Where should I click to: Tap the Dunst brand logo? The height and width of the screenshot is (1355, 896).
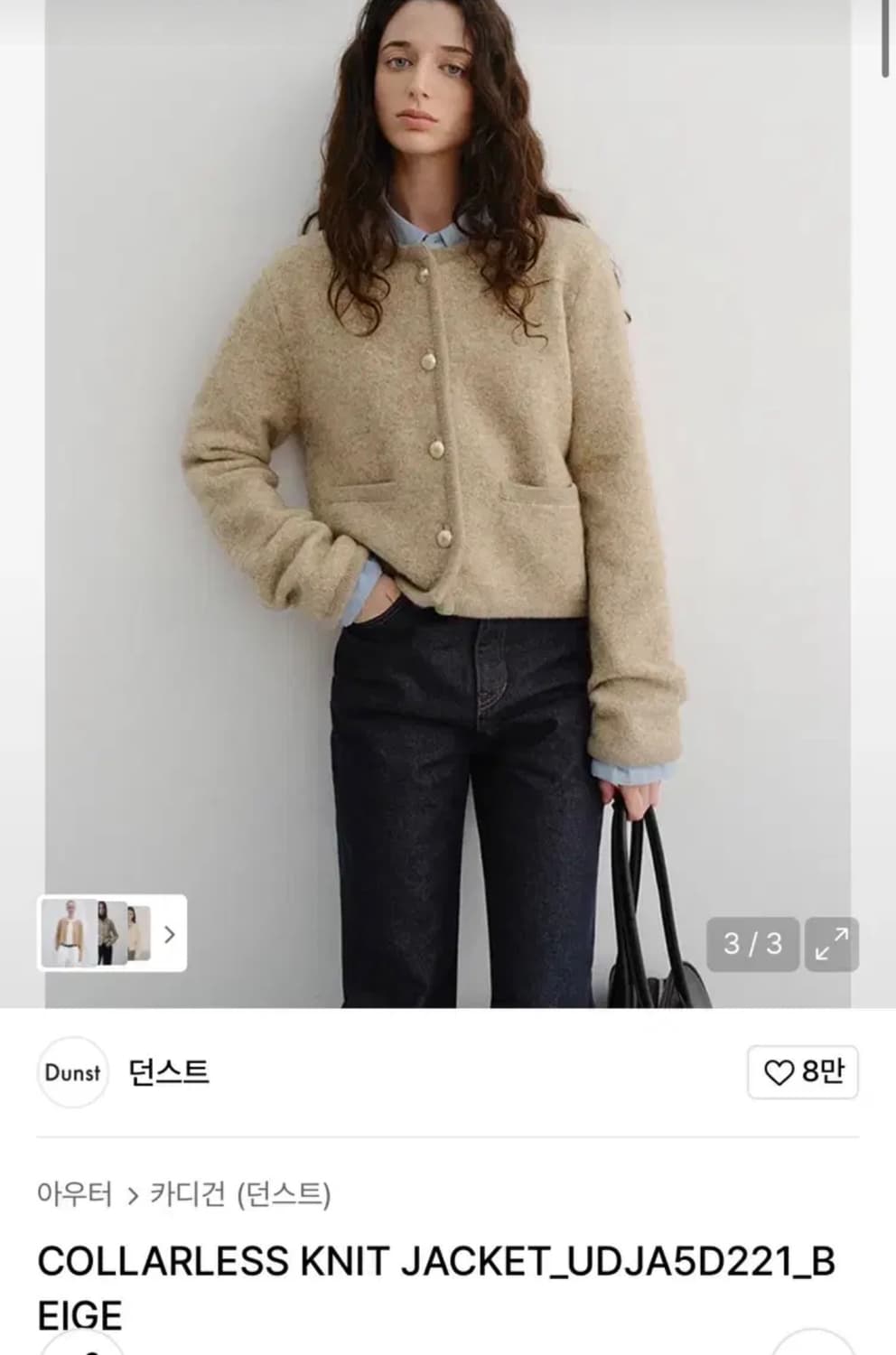[72, 1073]
